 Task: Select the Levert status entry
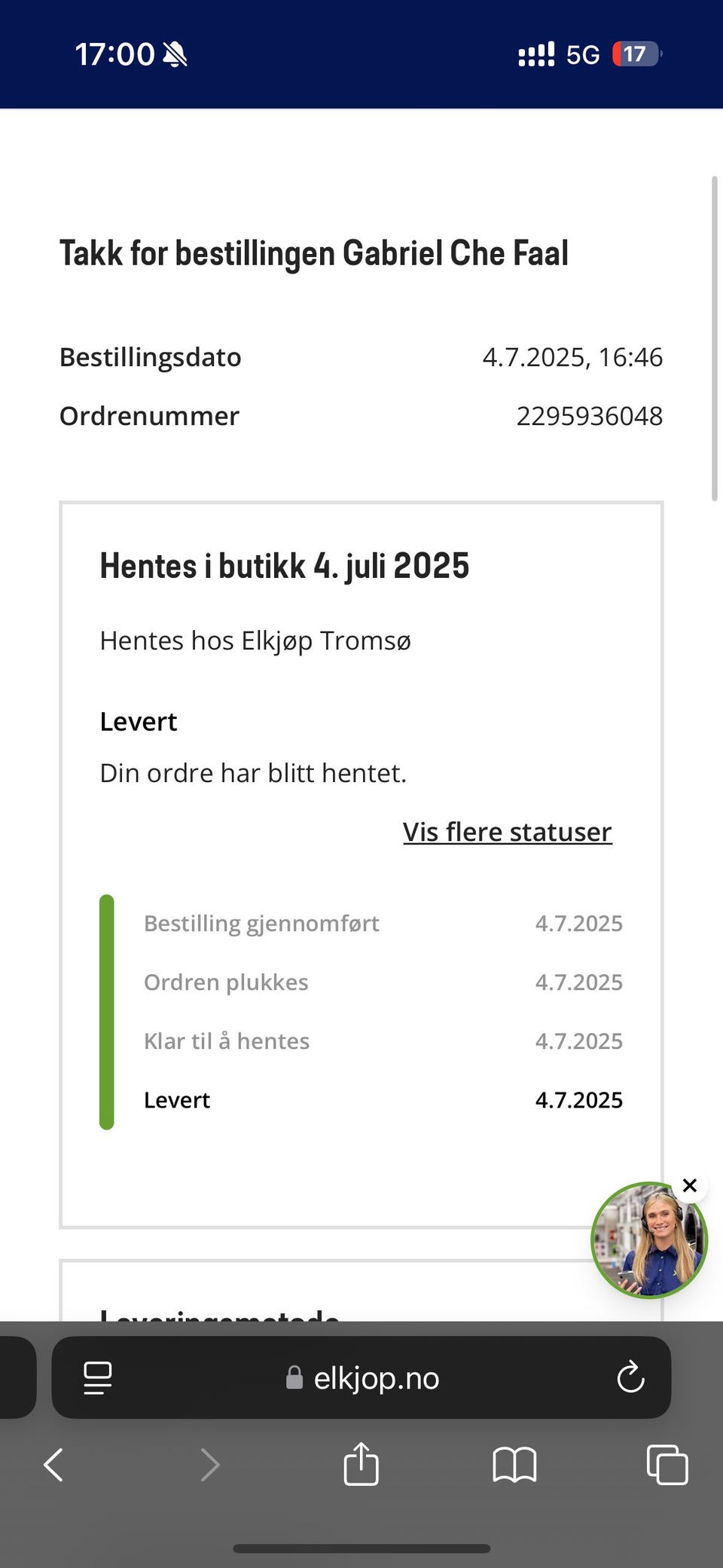(177, 1099)
